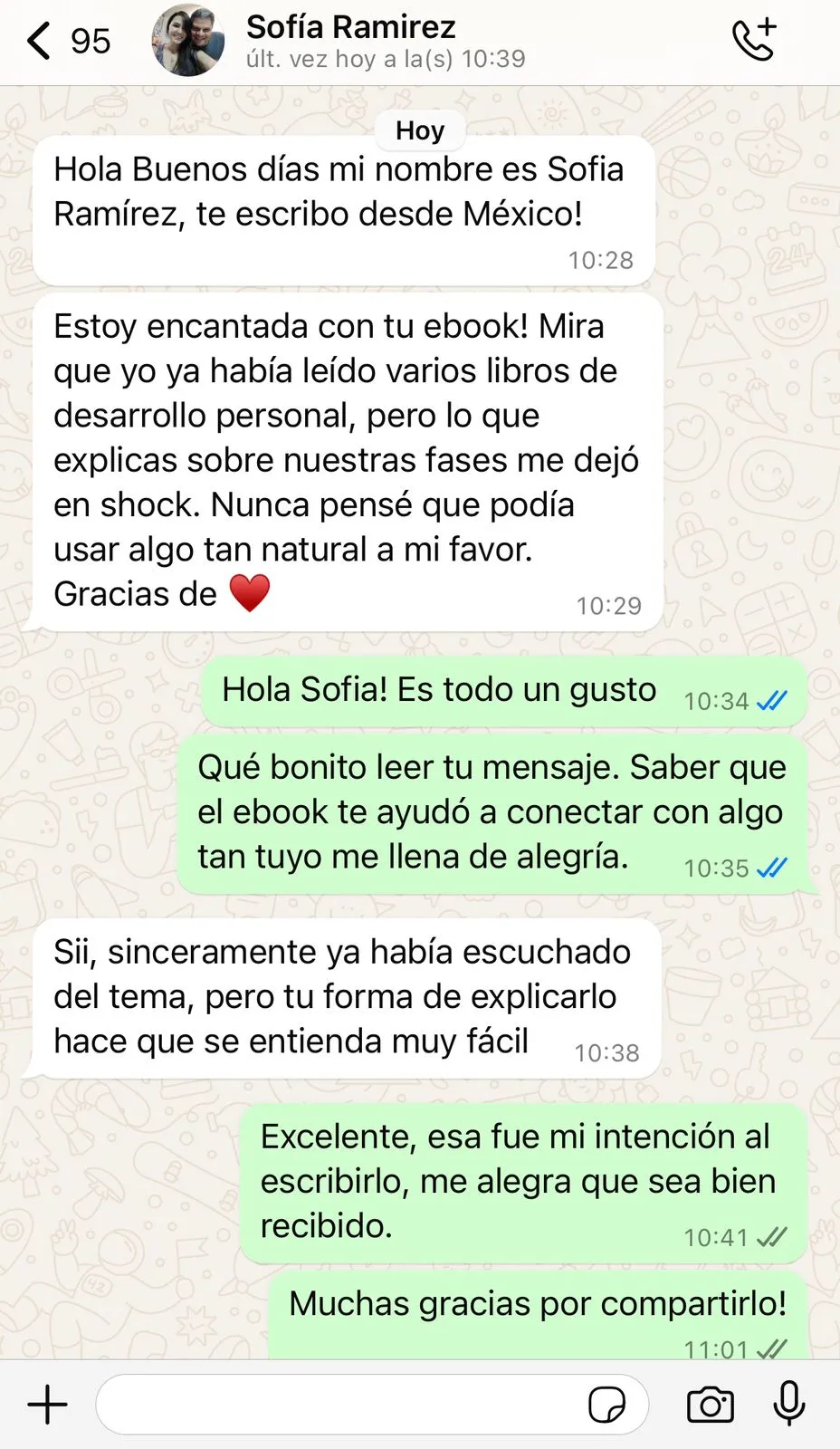Open the sticker picker
Screen dimensions: 840x1449
tap(606, 1405)
